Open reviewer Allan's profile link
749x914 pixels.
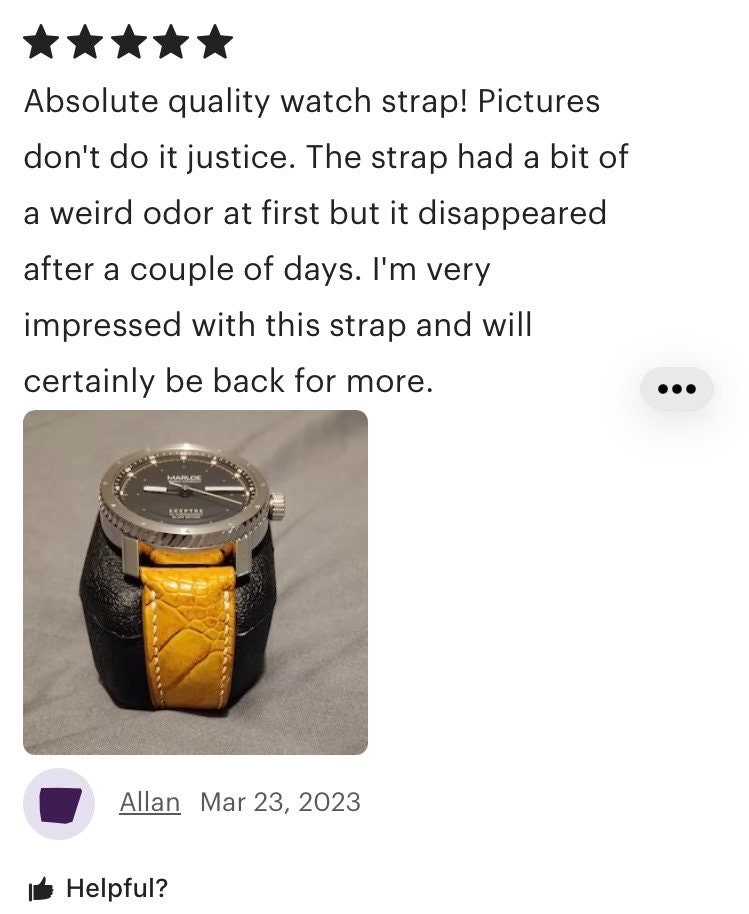(150, 802)
